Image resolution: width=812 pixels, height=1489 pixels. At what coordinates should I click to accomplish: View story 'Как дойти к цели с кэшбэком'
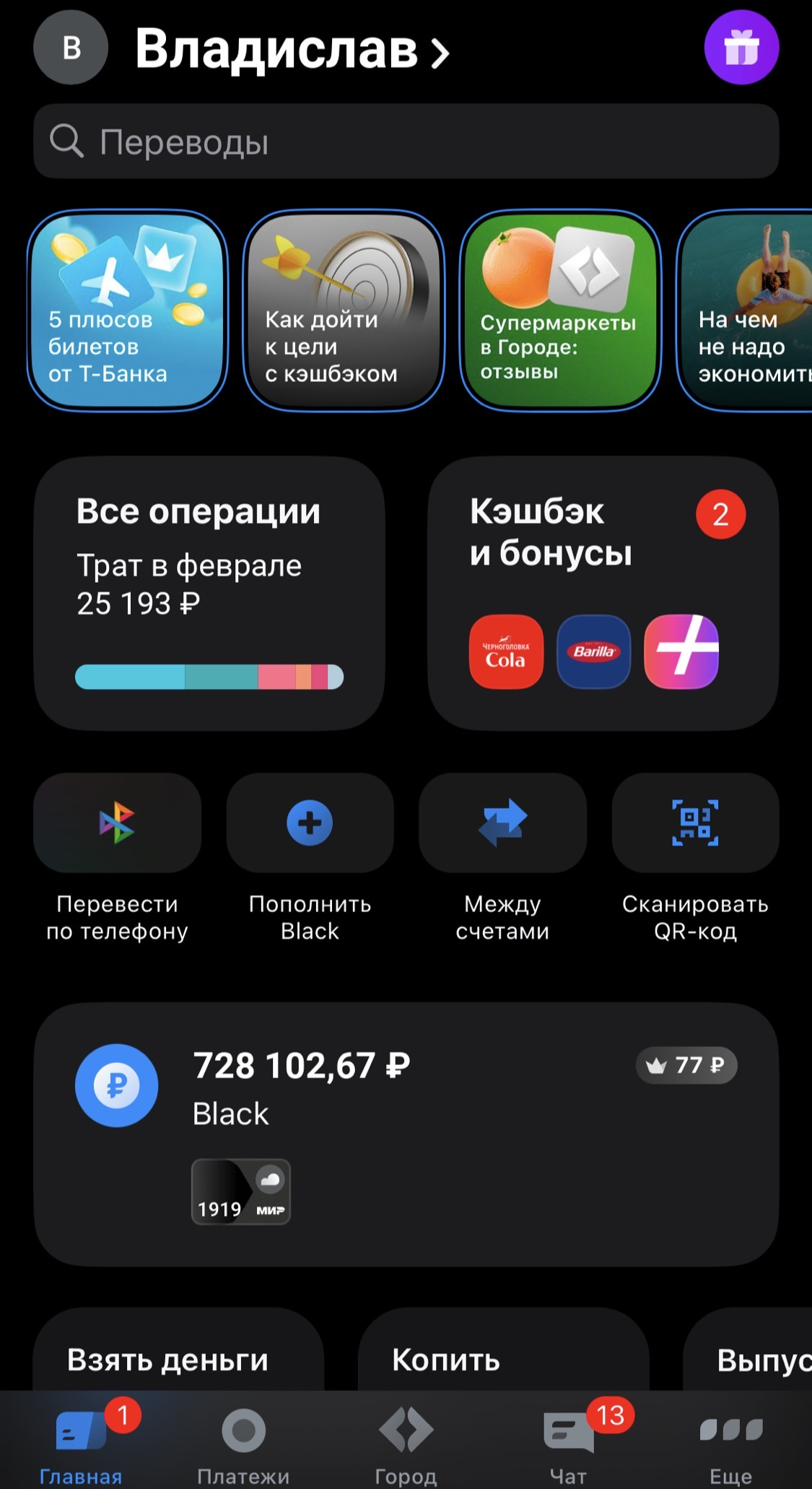point(344,311)
